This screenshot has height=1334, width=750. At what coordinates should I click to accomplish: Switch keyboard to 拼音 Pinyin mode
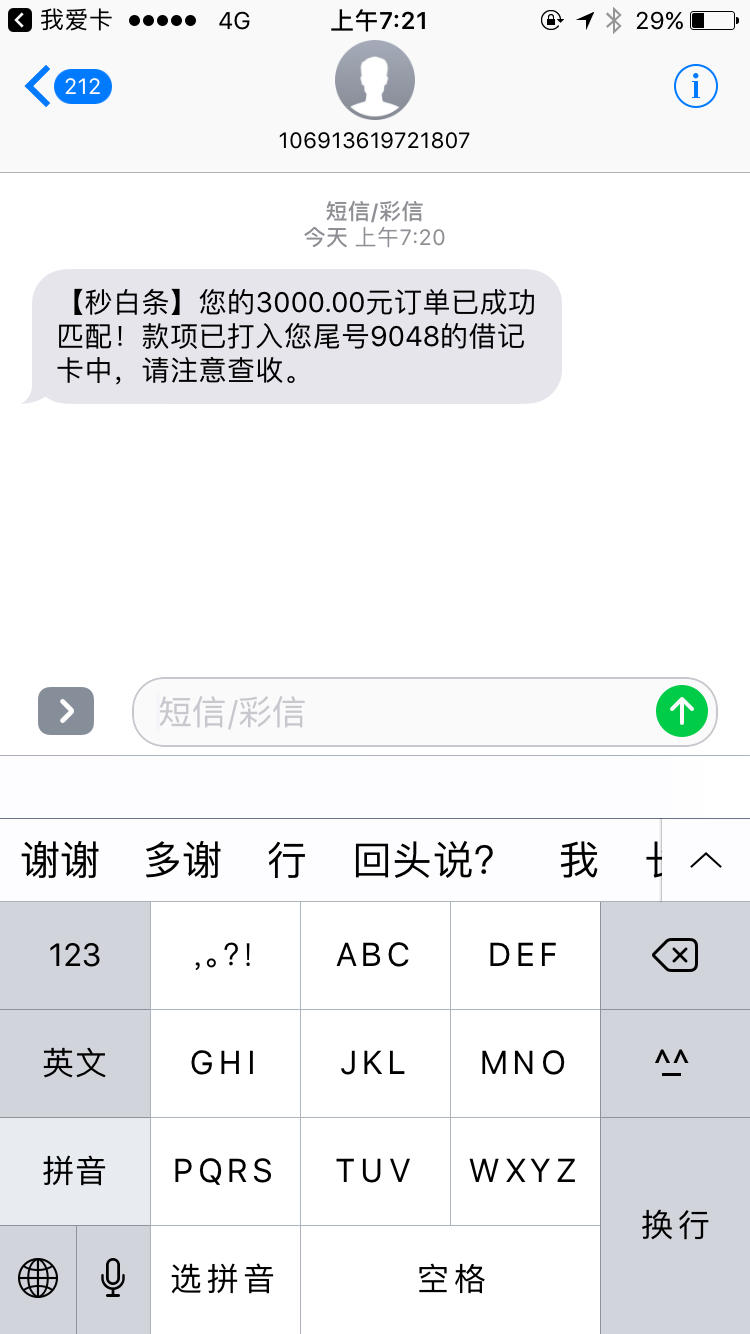(x=74, y=1171)
